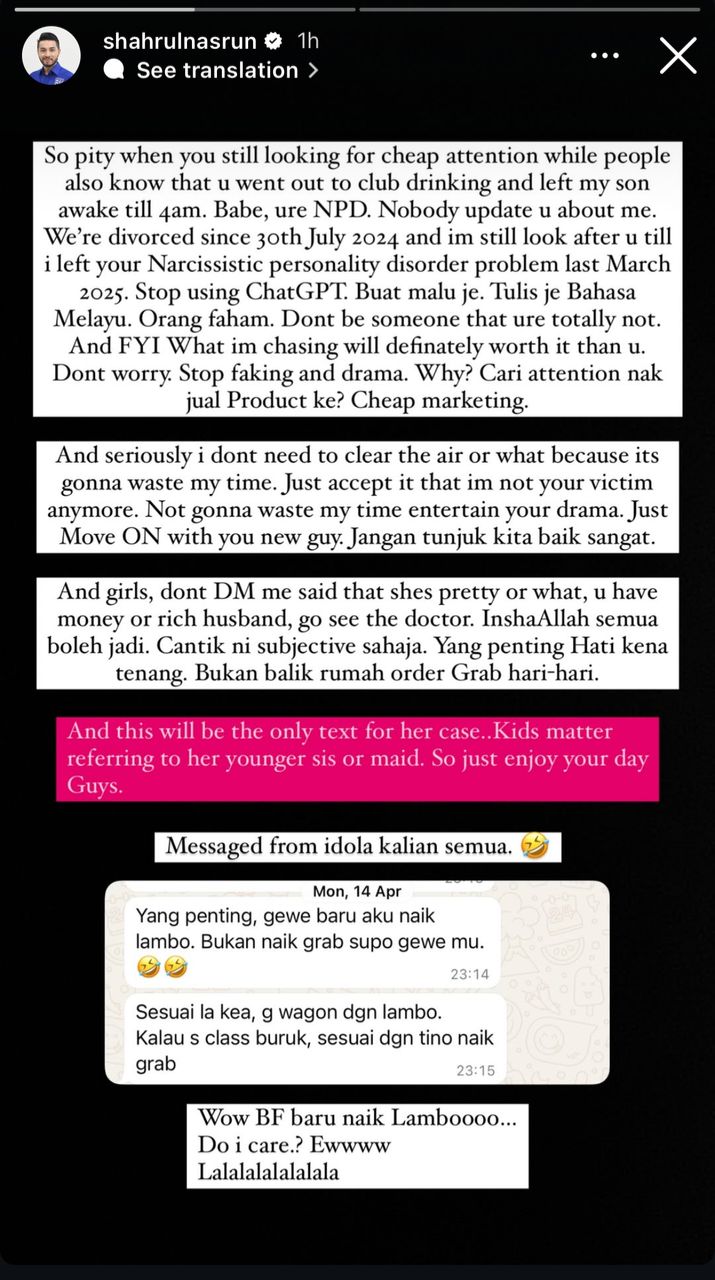Open the three-dot options menu

pyautogui.click(x=605, y=56)
